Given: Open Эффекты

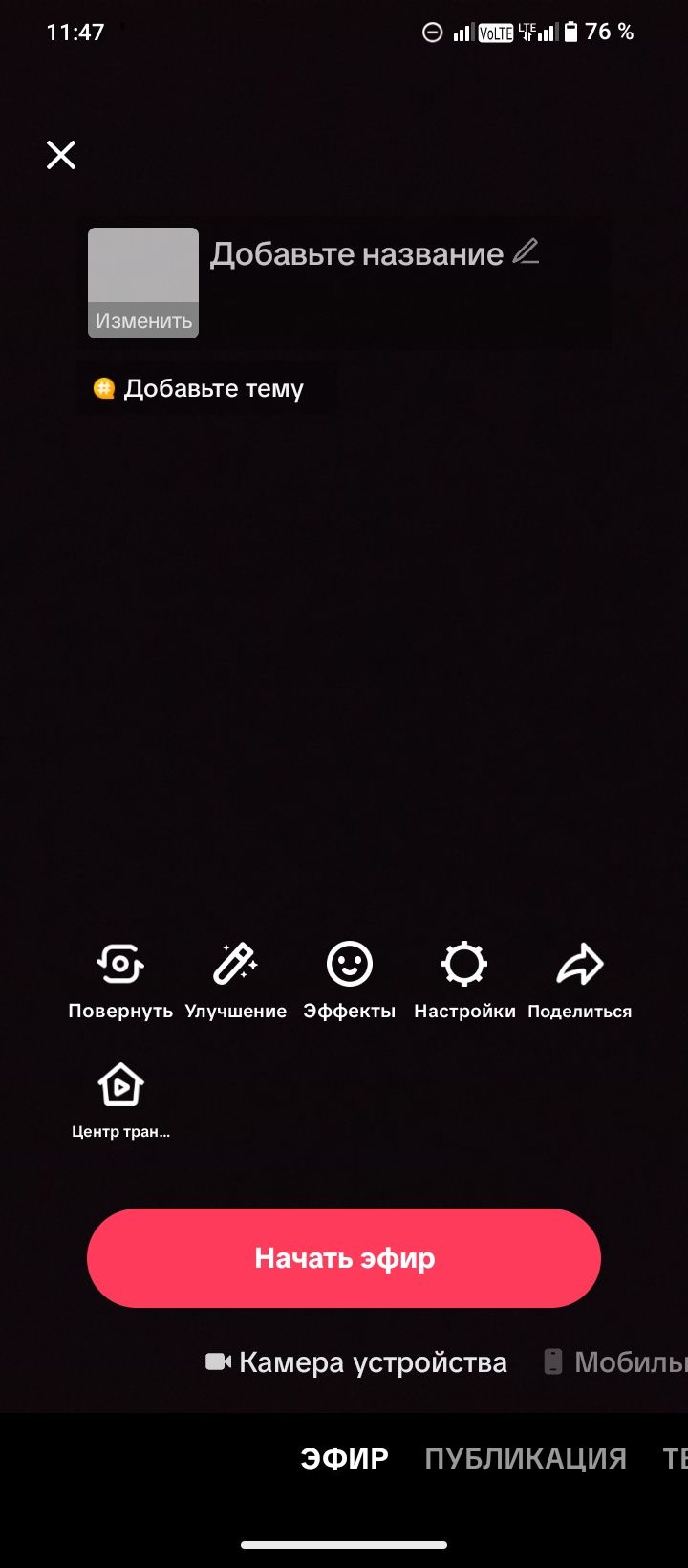Looking at the screenshot, I should (x=350, y=979).
